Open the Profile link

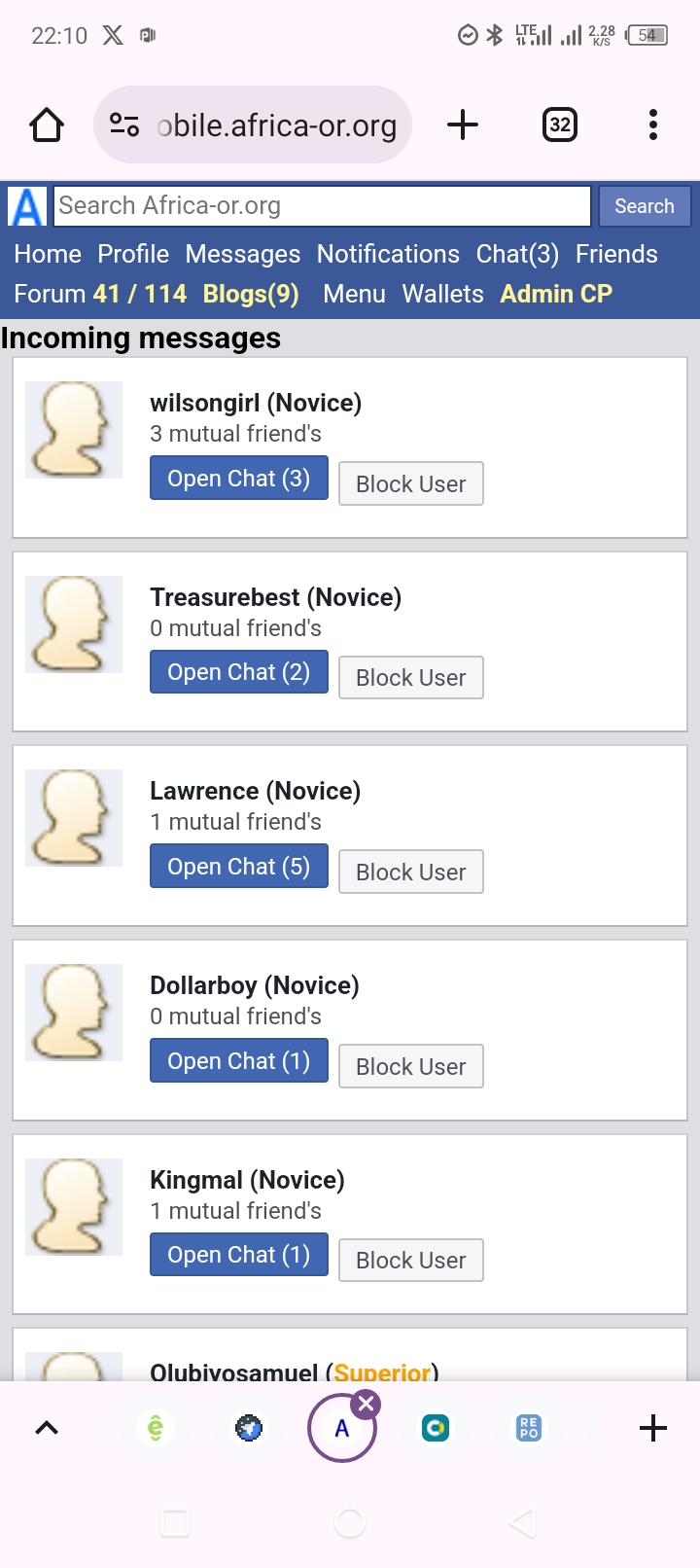tap(133, 254)
